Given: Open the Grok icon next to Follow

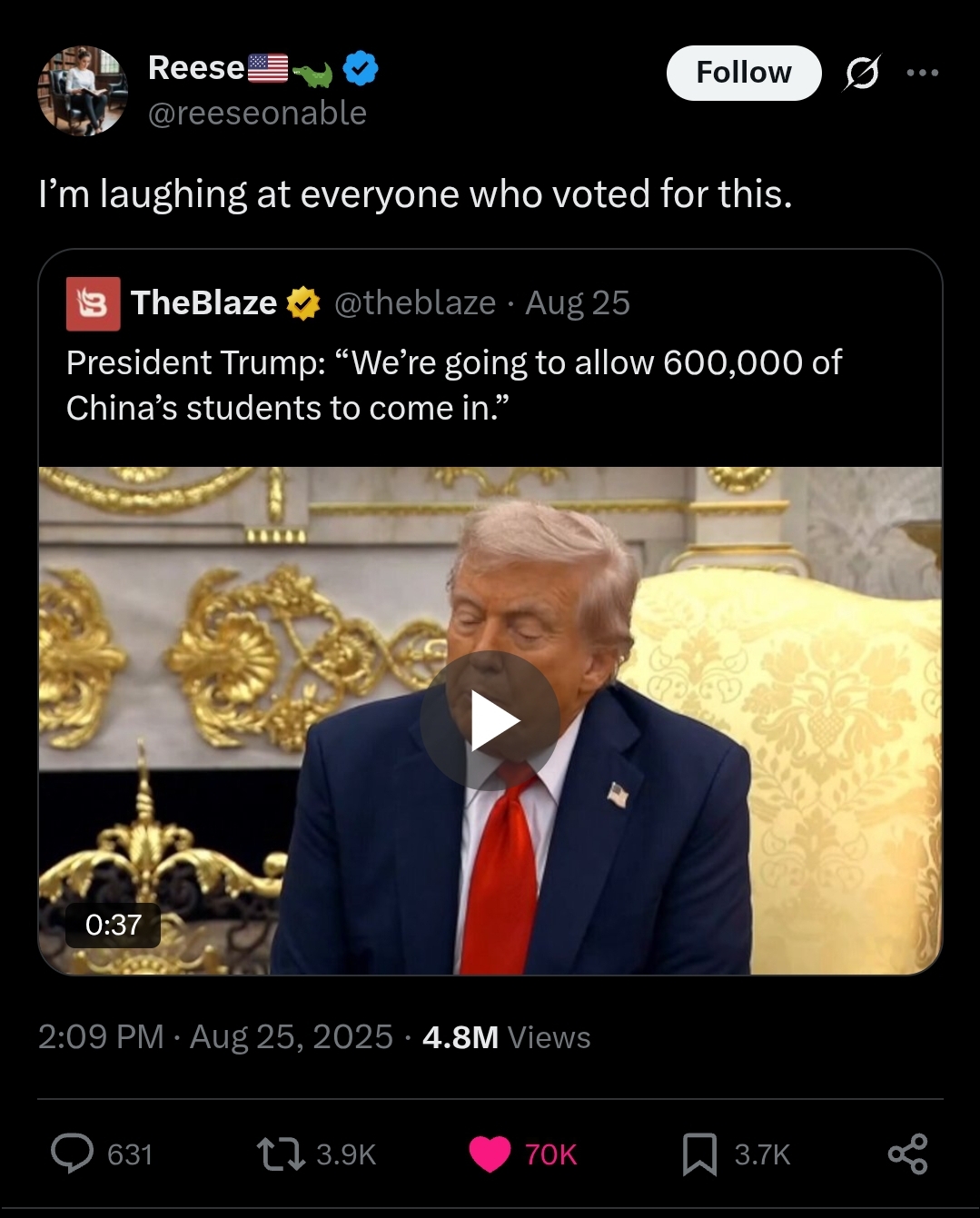Looking at the screenshot, I should tap(861, 73).
